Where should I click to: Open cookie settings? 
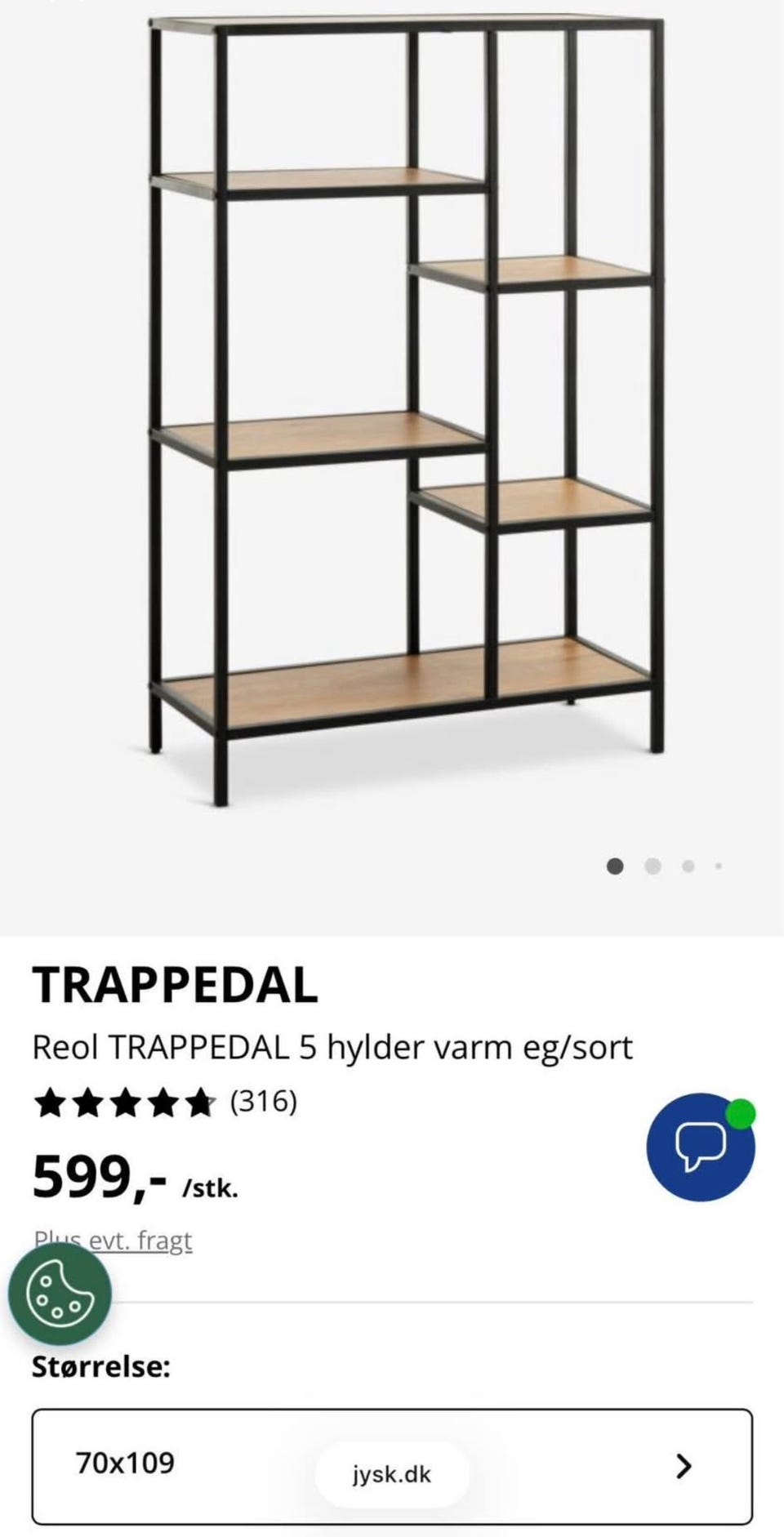(x=60, y=1294)
